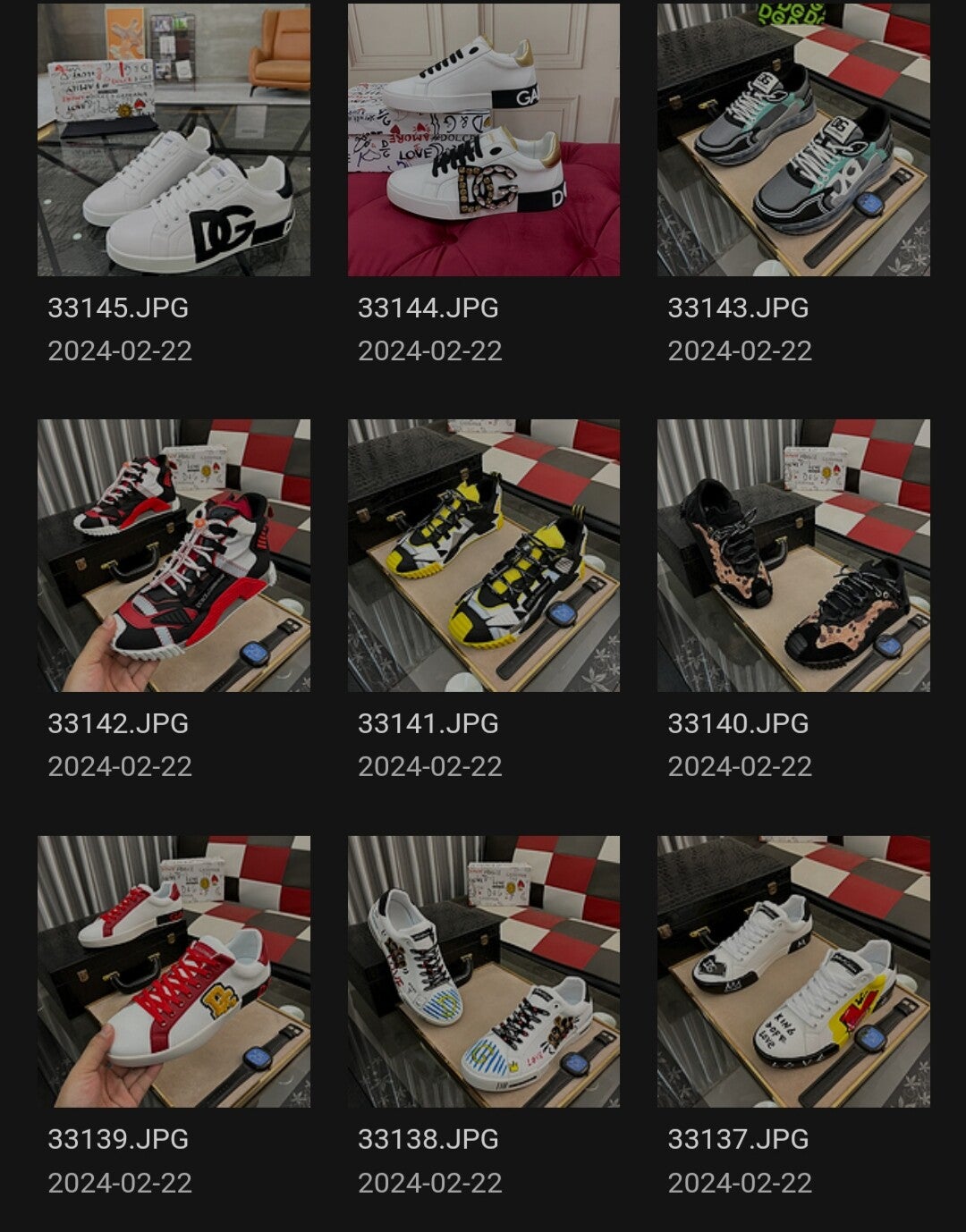Image resolution: width=966 pixels, height=1232 pixels.
Task: Open the 33142.JPG thumbnail
Action: (x=174, y=555)
